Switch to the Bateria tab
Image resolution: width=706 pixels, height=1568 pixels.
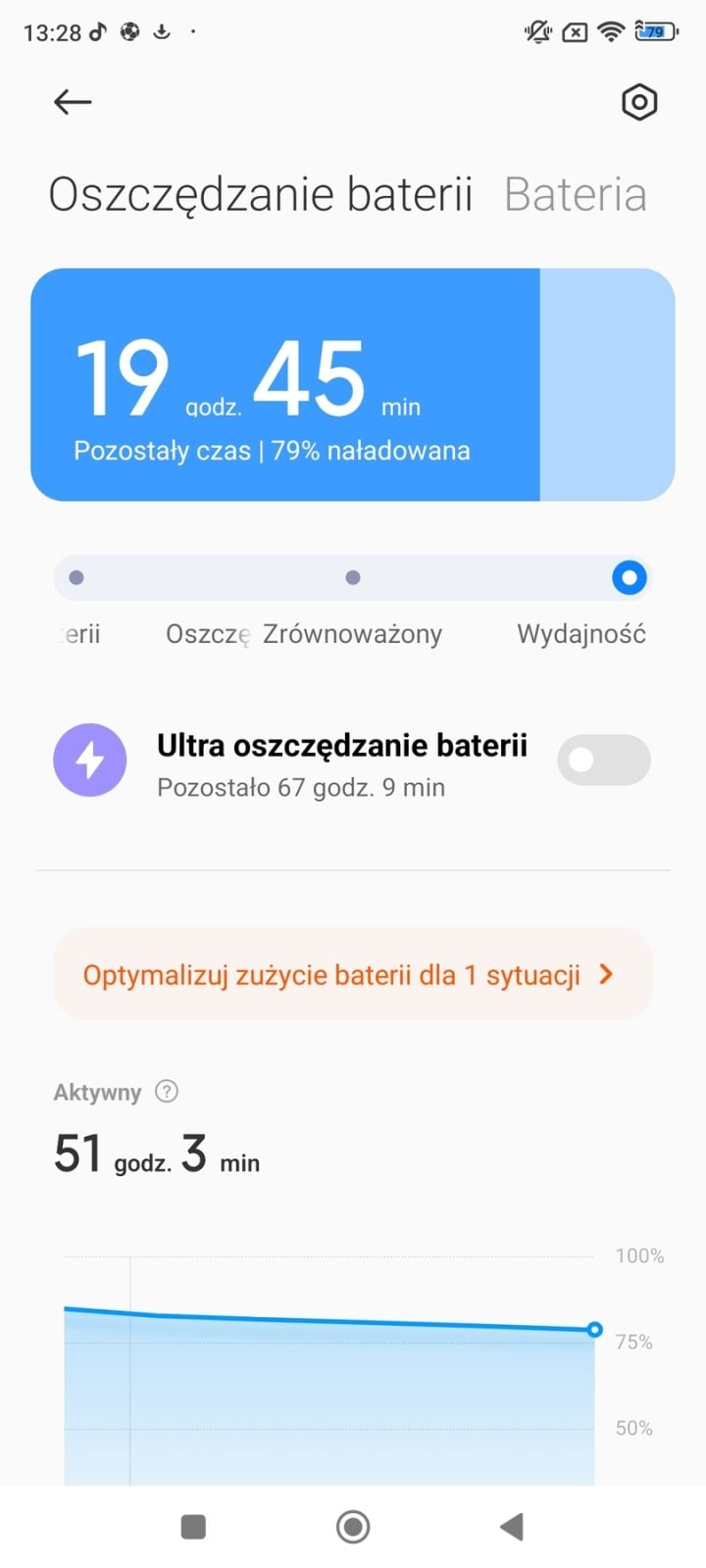[x=575, y=194]
